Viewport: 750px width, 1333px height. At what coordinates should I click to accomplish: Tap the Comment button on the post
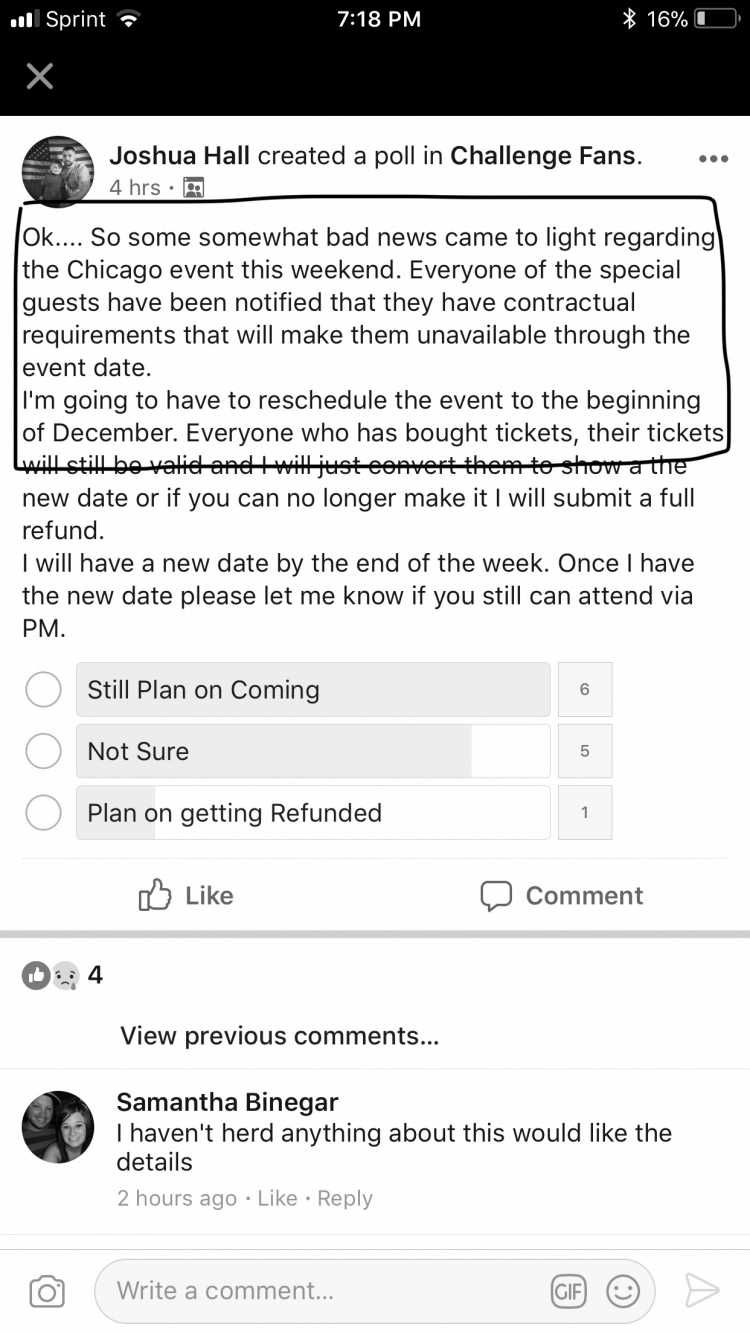click(x=562, y=895)
